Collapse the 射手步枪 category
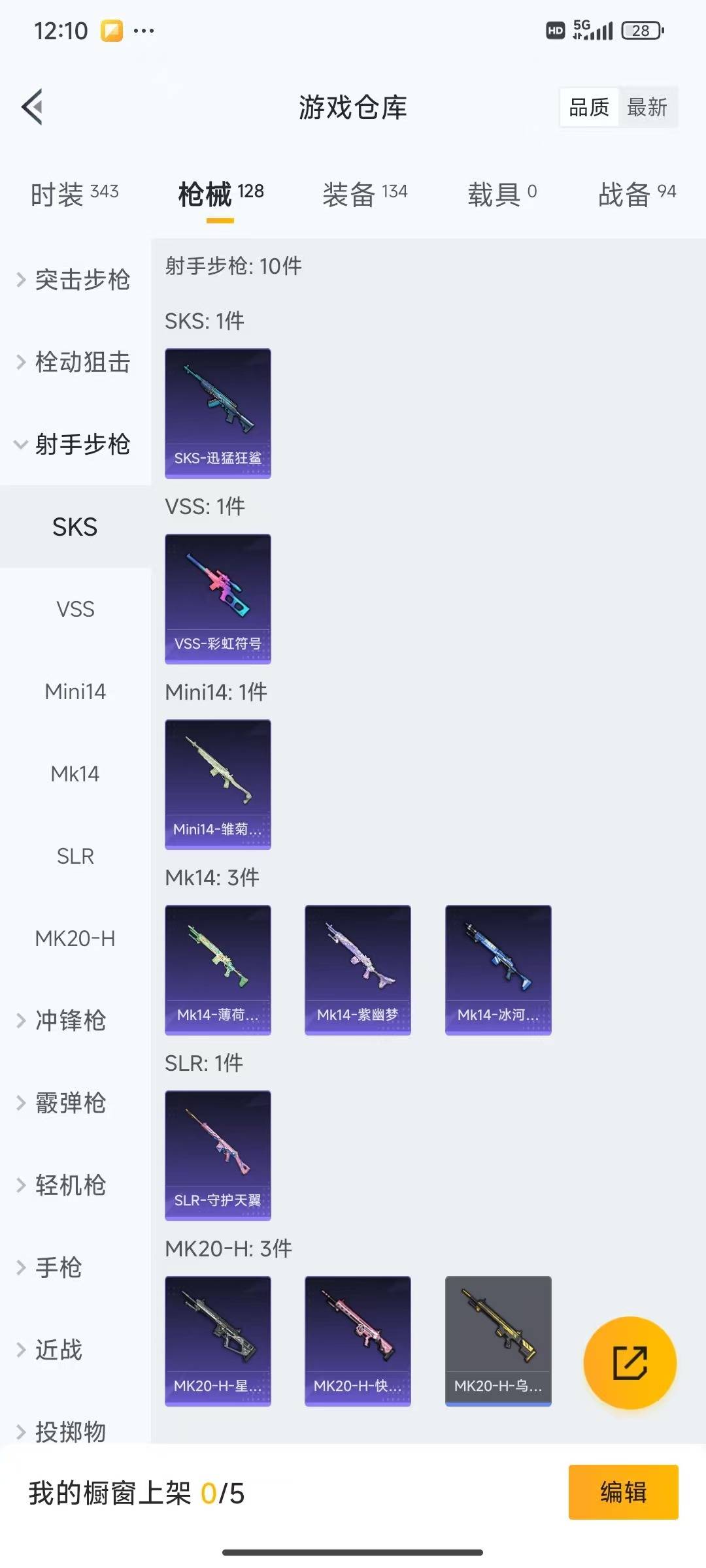This screenshot has height=1568, width=706. pyautogui.click(x=75, y=444)
